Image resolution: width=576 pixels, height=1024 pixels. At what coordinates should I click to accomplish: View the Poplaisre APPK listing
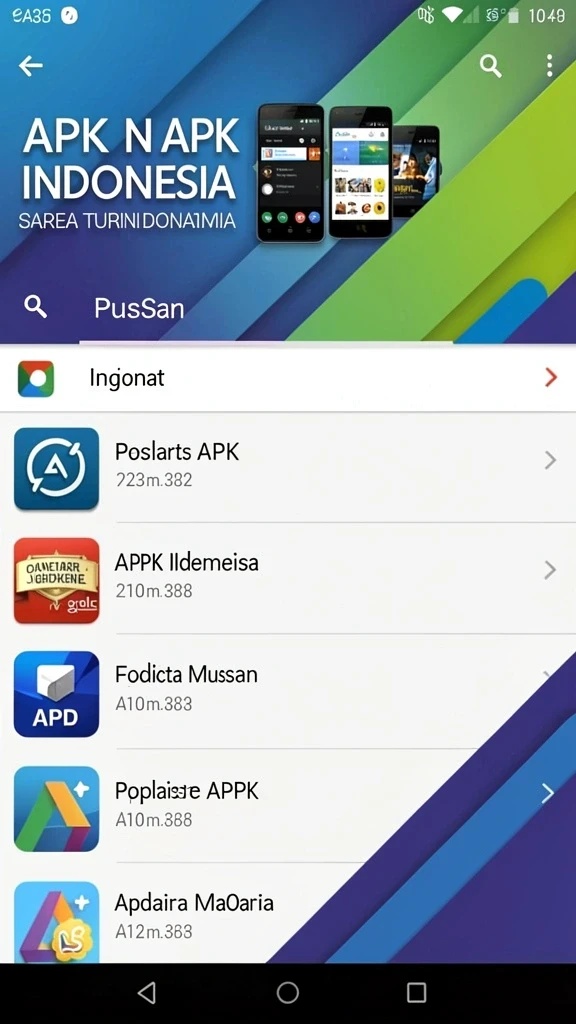[288, 807]
